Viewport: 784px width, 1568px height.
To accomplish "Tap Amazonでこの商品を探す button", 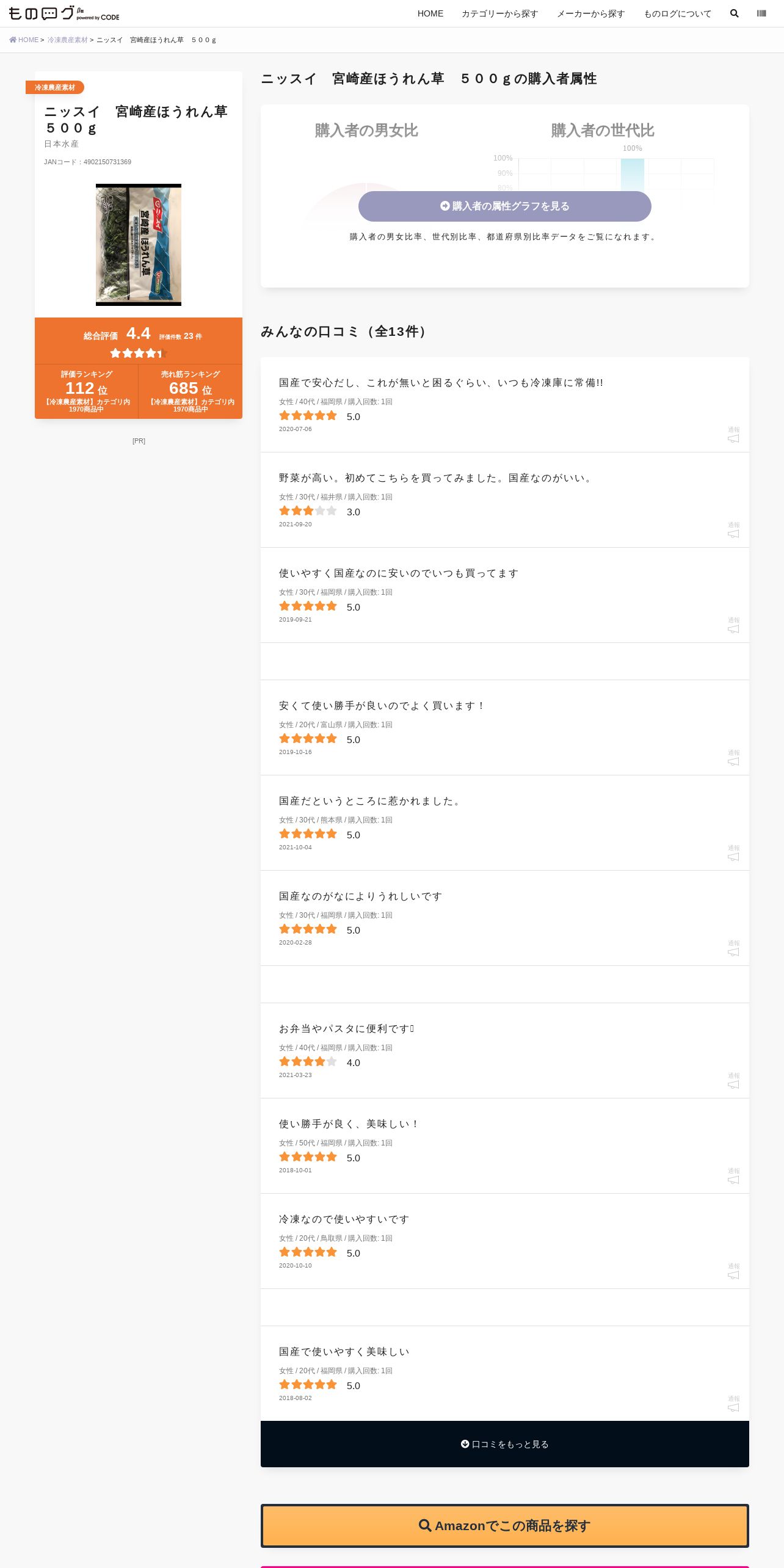I will coord(505,1526).
